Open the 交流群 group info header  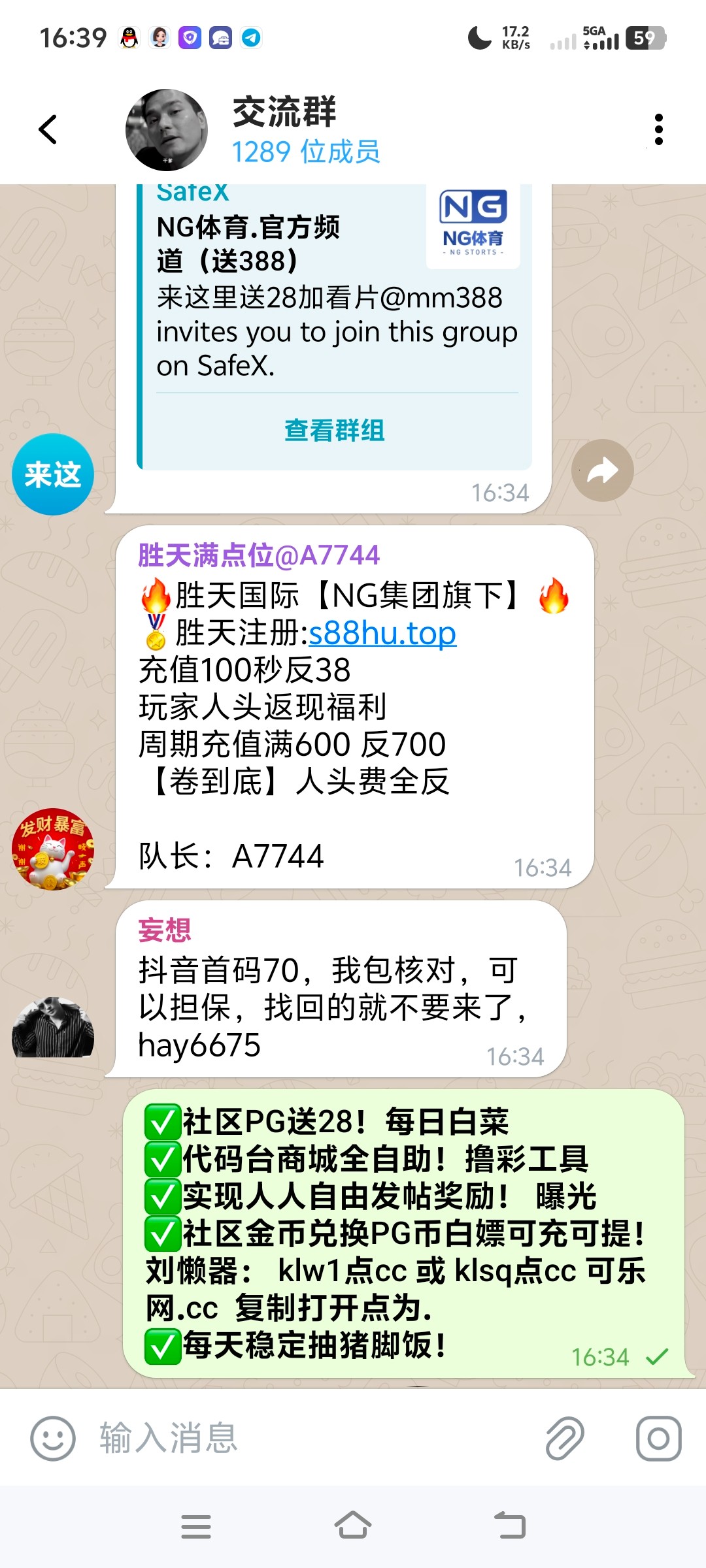(x=307, y=129)
